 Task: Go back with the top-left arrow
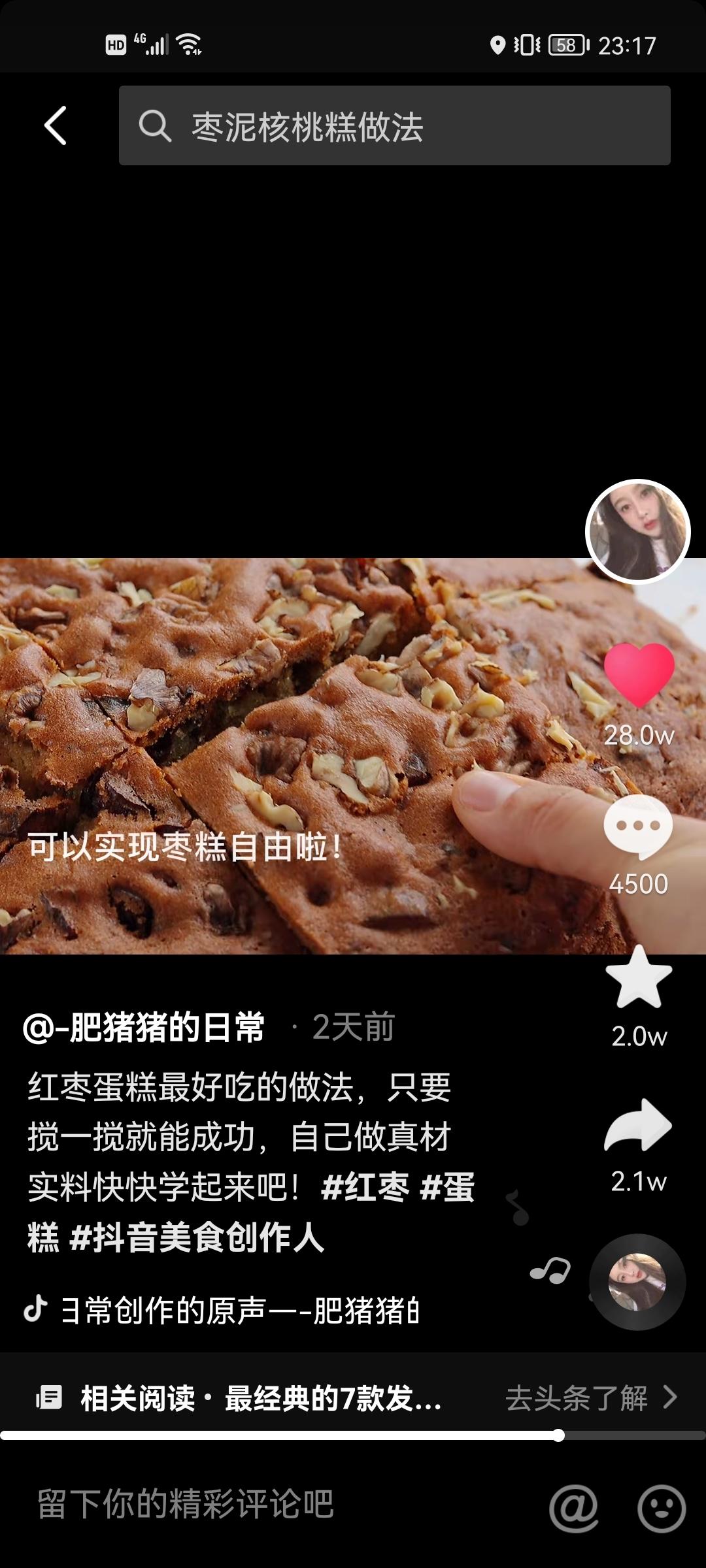tap(56, 125)
